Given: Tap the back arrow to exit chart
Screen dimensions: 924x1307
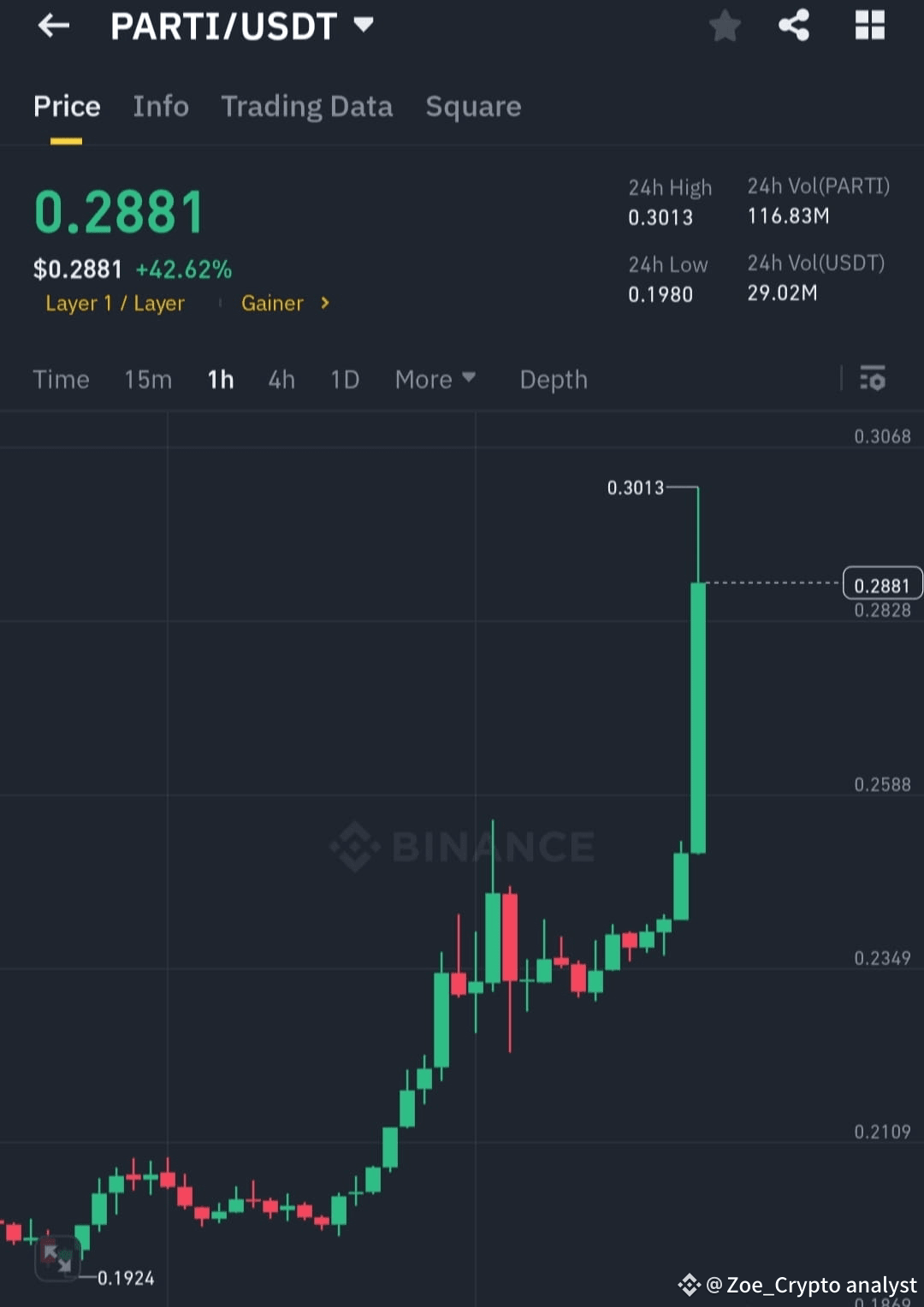Looking at the screenshot, I should 53,26.
